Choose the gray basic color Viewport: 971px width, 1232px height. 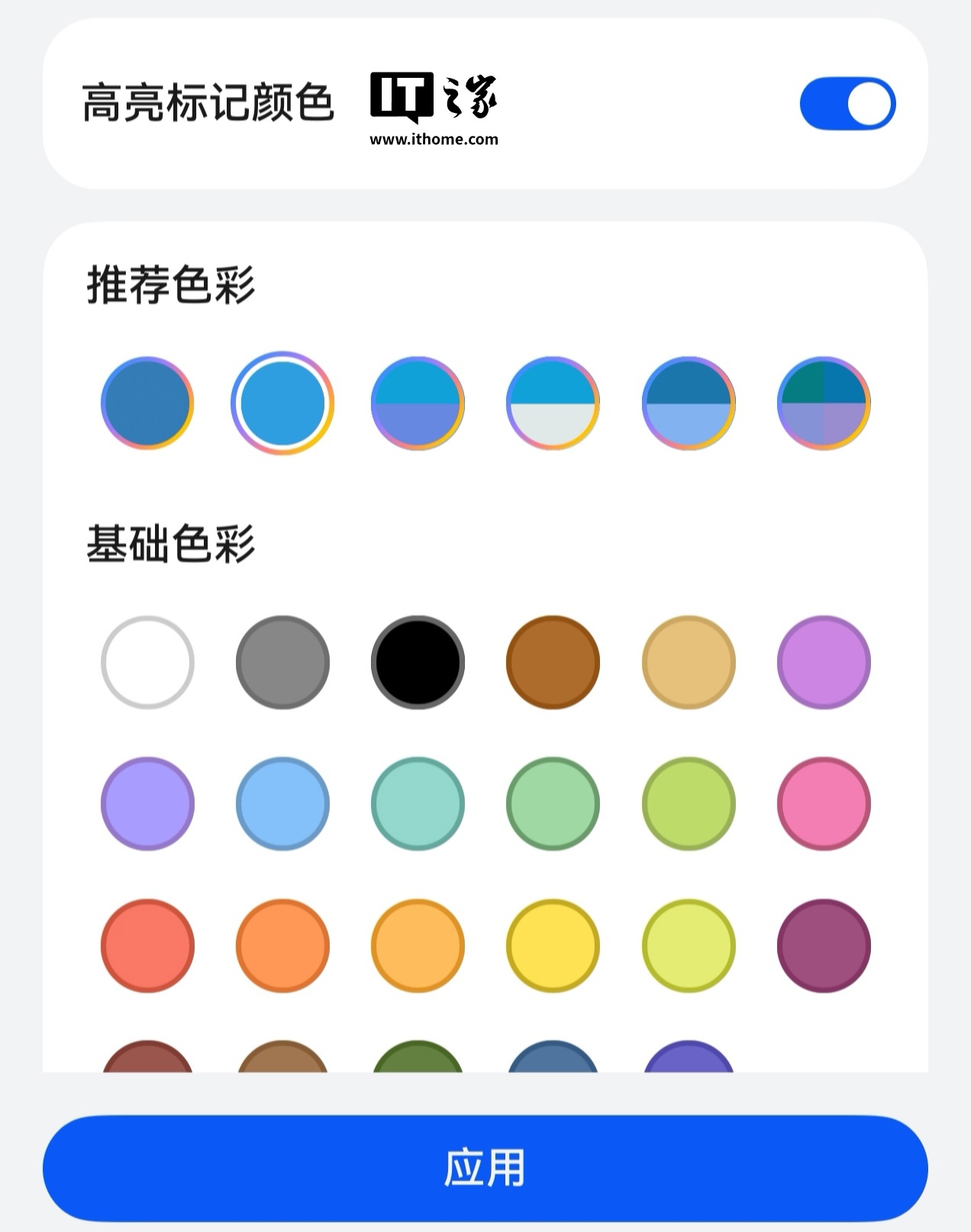point(282,662)
